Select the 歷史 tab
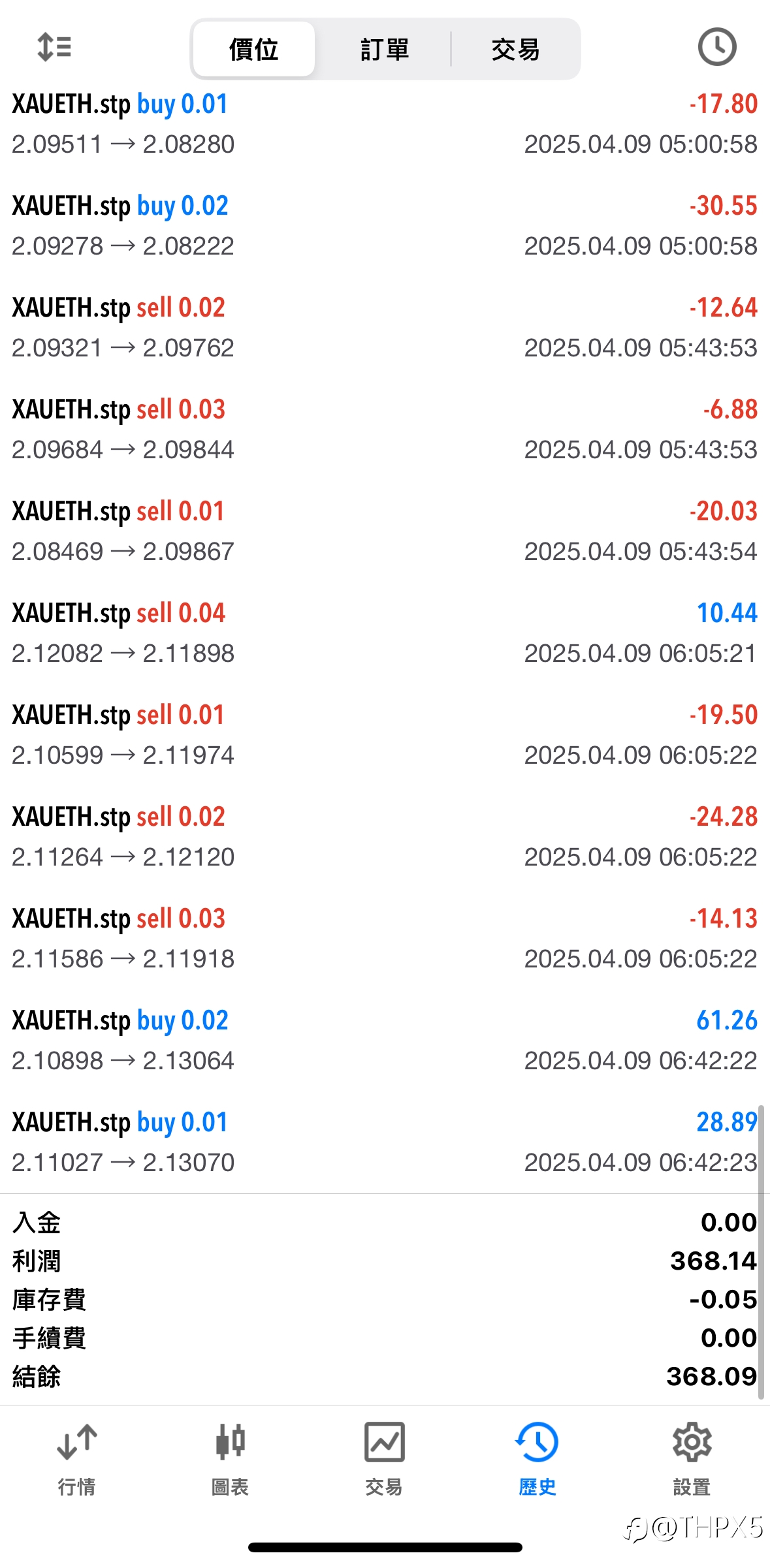Image resolution: width=770 pixels, height=1568 pixels. [x=537, y=1459]
